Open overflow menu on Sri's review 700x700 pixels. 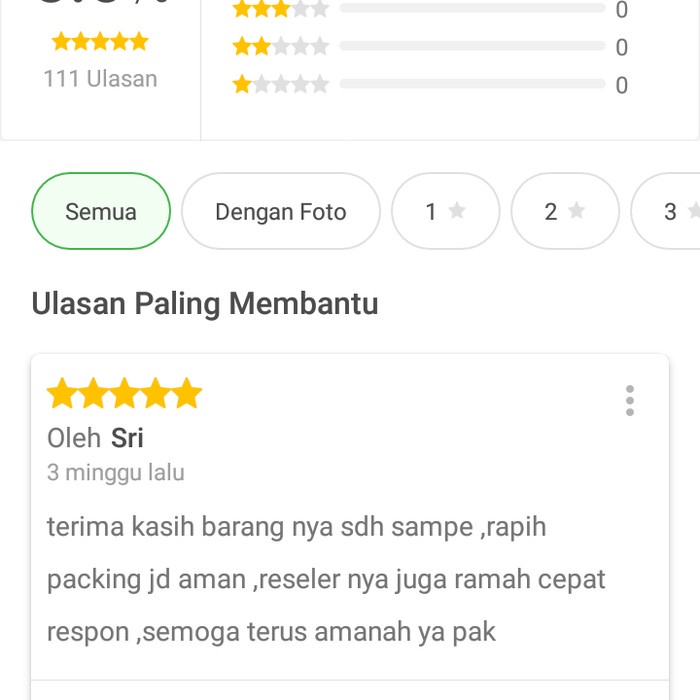coord(629,400)
